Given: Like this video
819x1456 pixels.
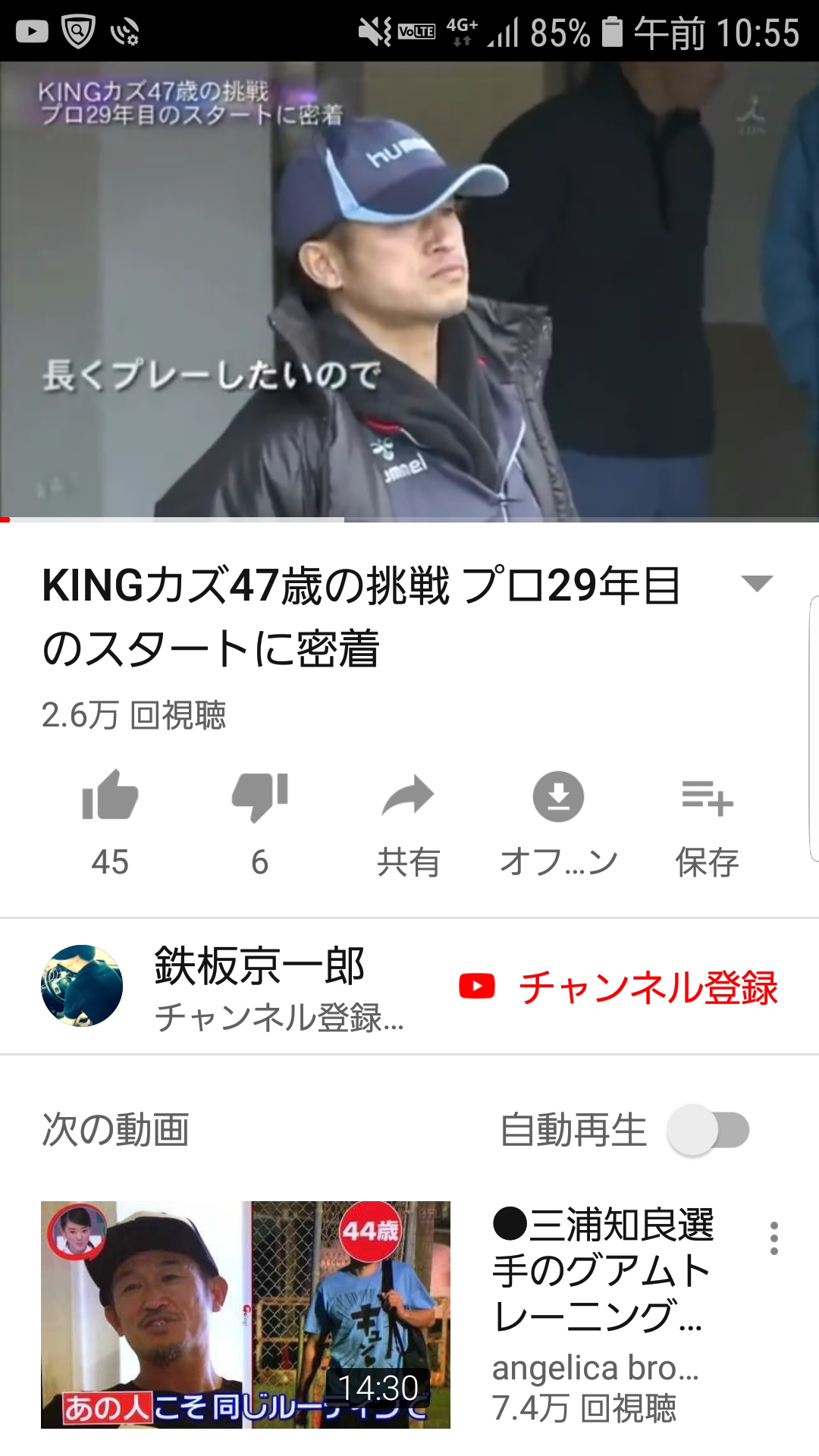Looking at the screenshot, I should point(110,798).
